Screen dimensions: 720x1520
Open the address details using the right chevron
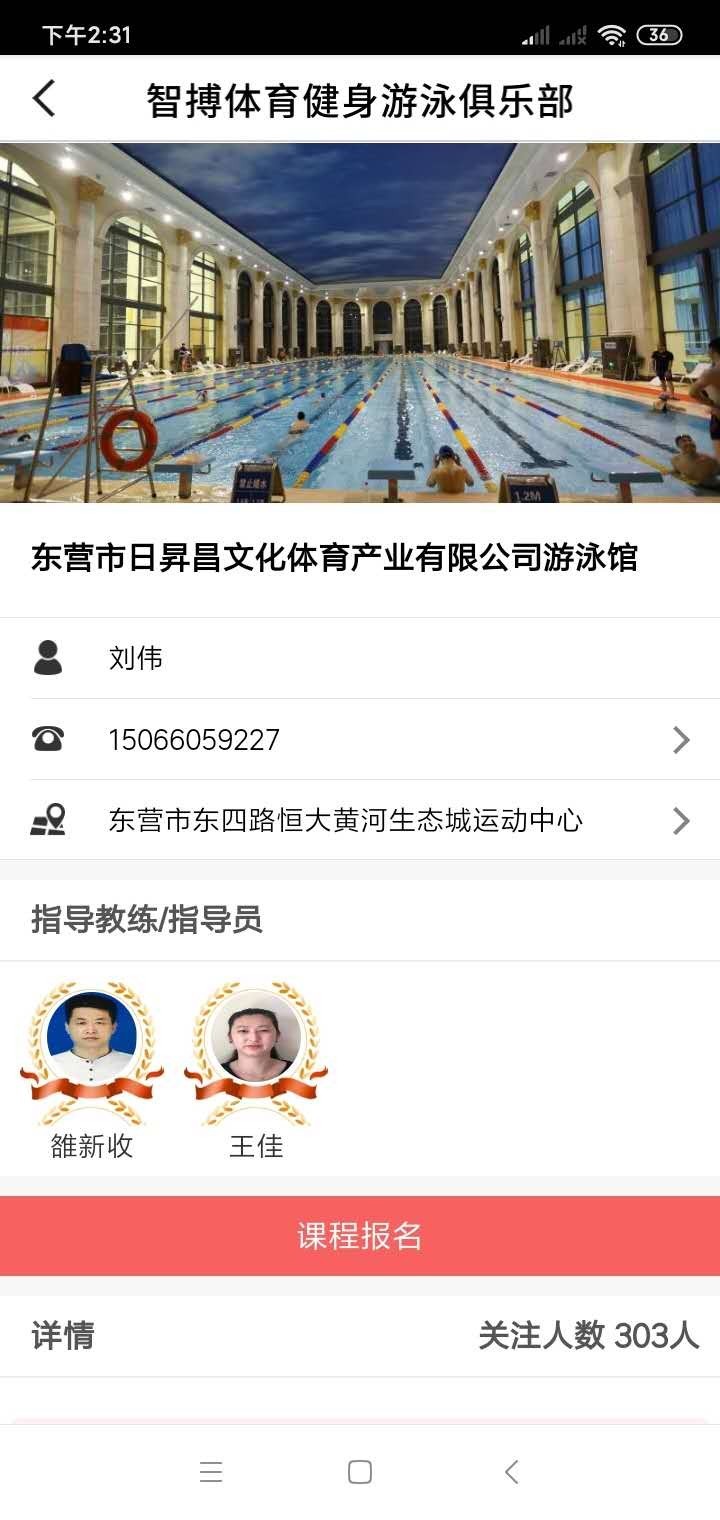tap(682, 820)
